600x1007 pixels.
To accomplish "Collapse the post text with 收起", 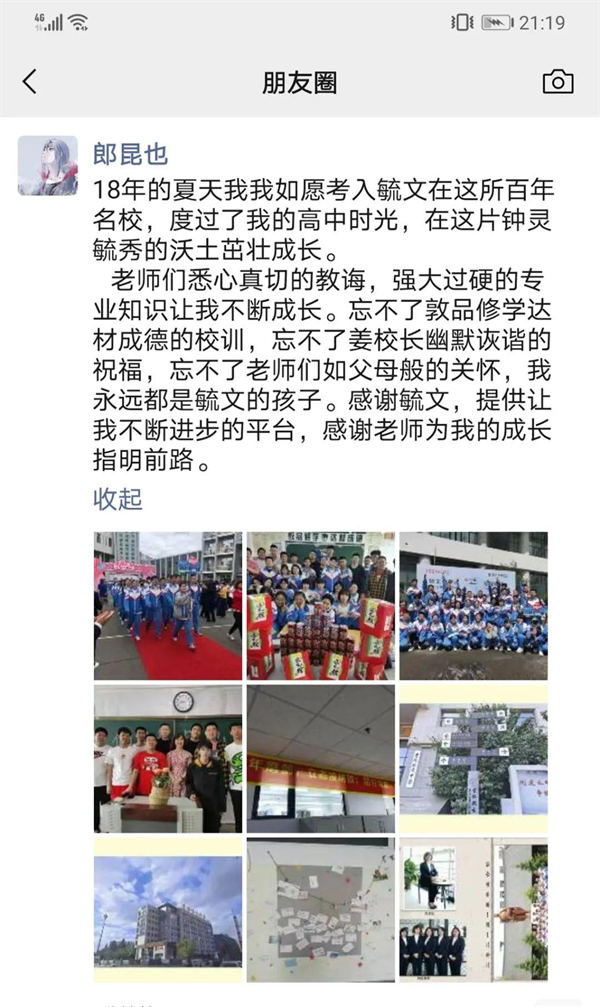I will pos(118,499).
